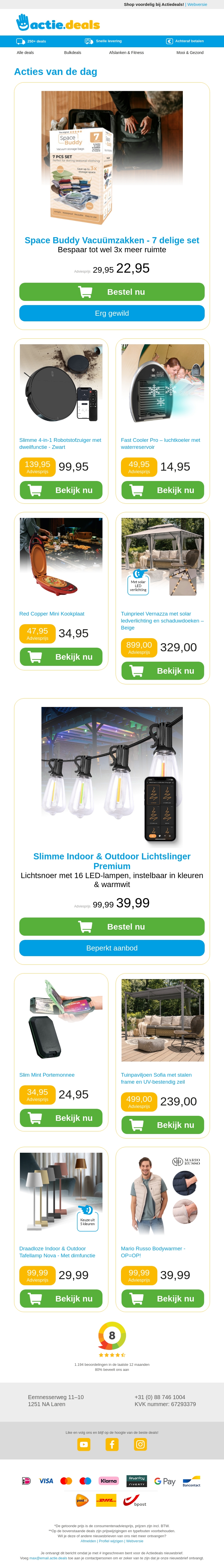Open the YouTube social icon
This screenshot has width=224, height=1568.
tap(84, 1444)
